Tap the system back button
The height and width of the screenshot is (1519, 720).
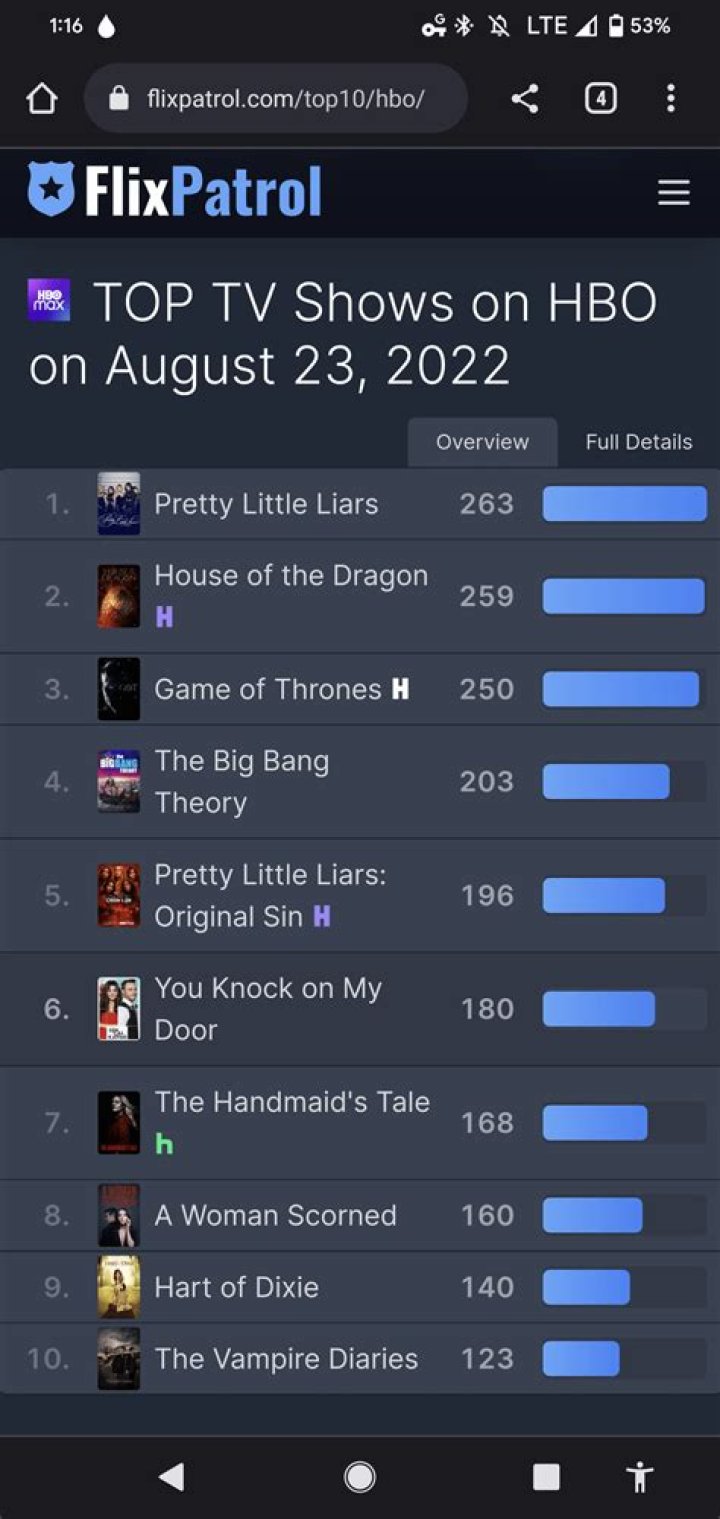click(x=172, y=1477)
